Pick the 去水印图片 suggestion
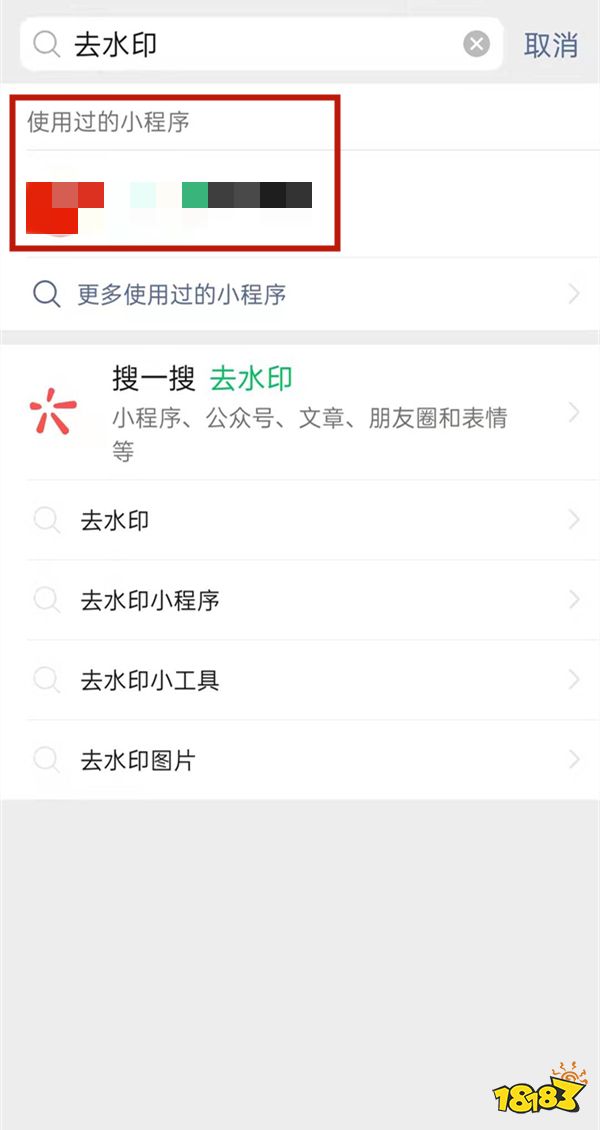 tap(300, 760)
